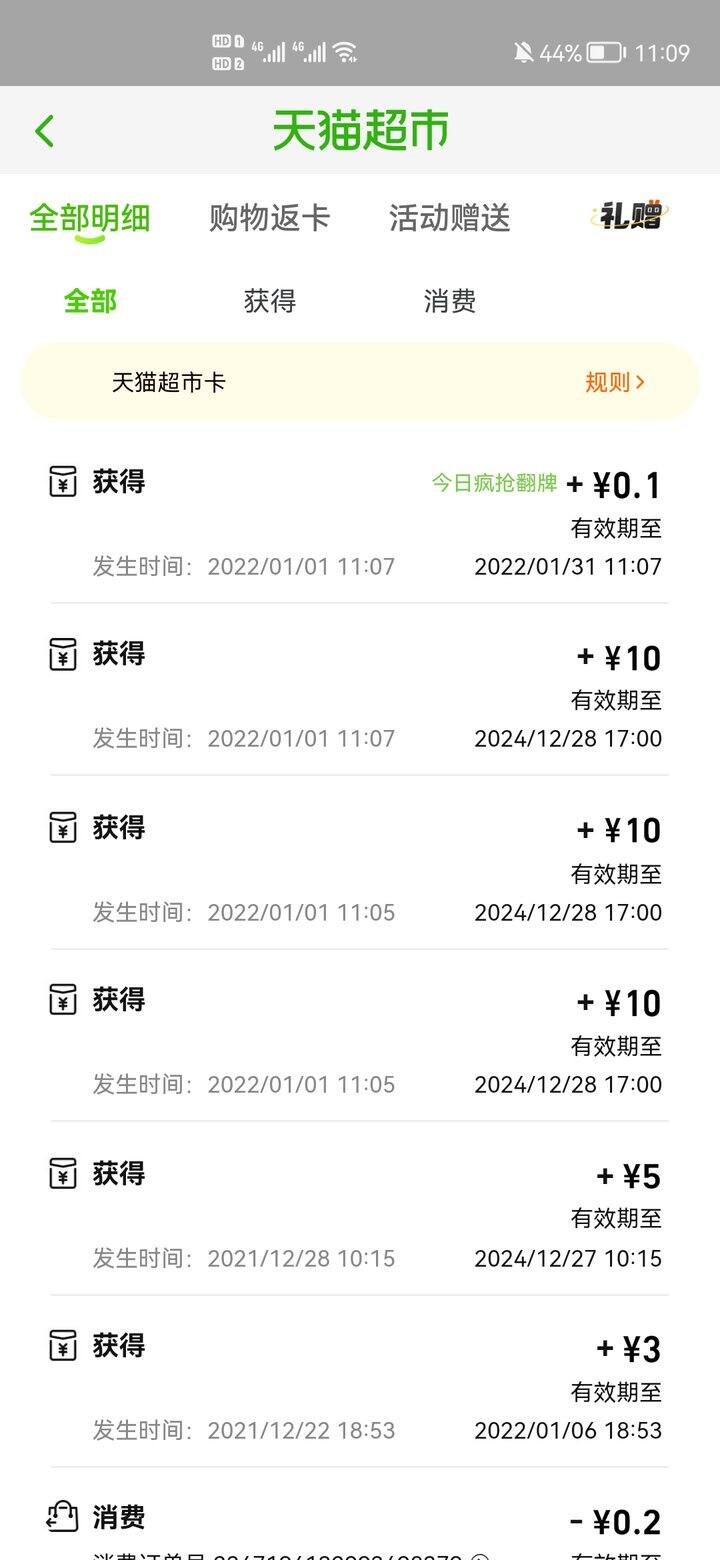Filter by 消费 records

tap(449, 301)
